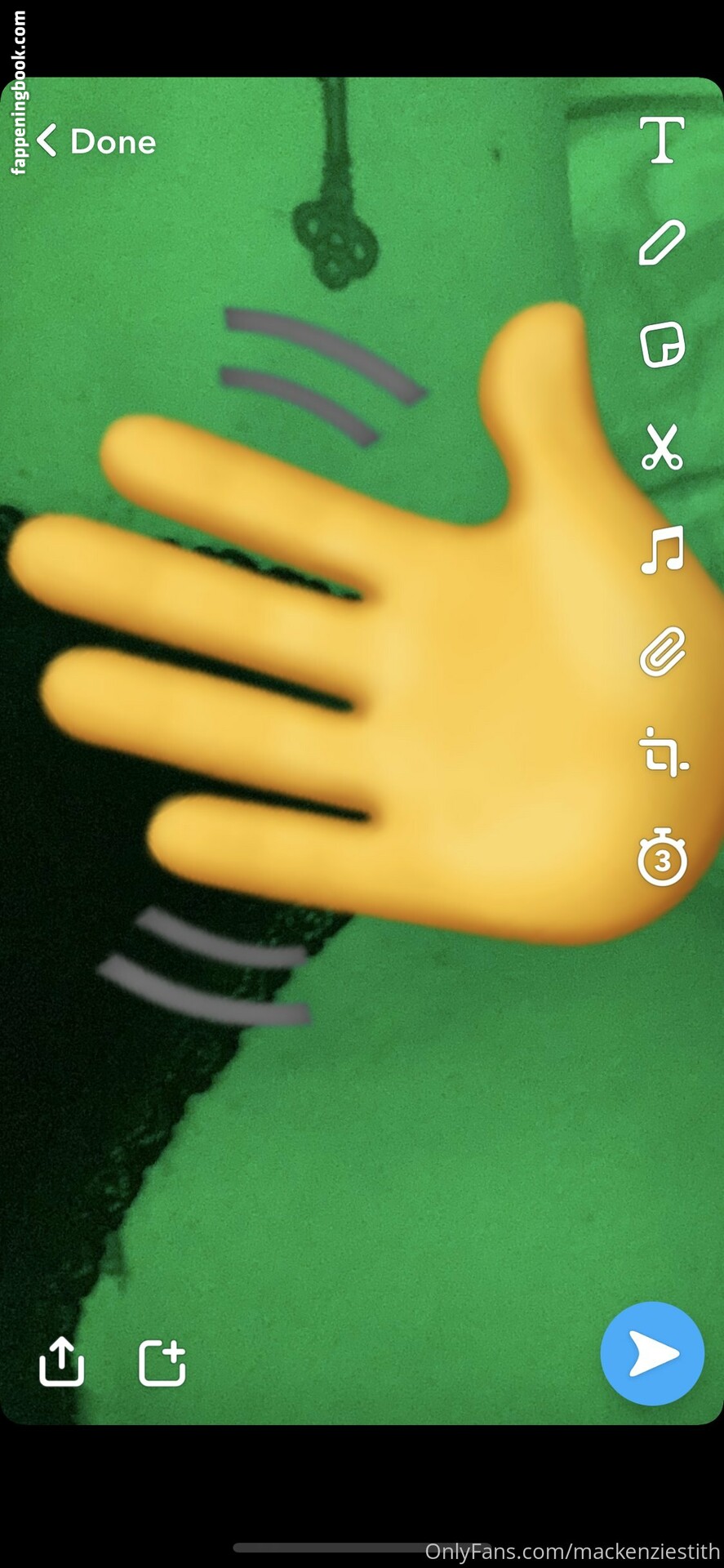Select the scissors cutout tool
Image resolution: width=724 pixels, height=1568 pixels.
point(661,447)
